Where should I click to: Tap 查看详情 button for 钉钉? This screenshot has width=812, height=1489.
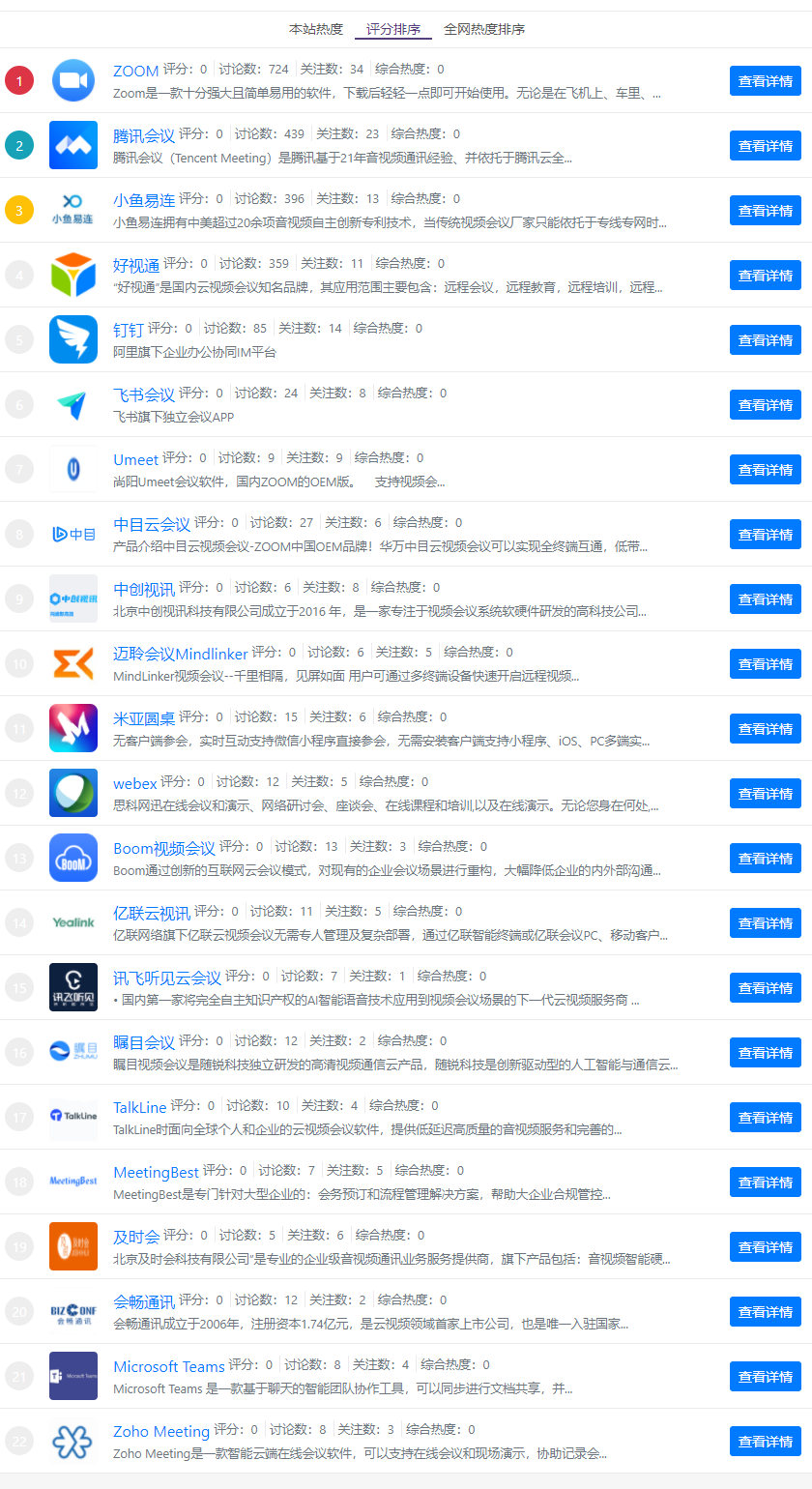click(x=765, y=340)
